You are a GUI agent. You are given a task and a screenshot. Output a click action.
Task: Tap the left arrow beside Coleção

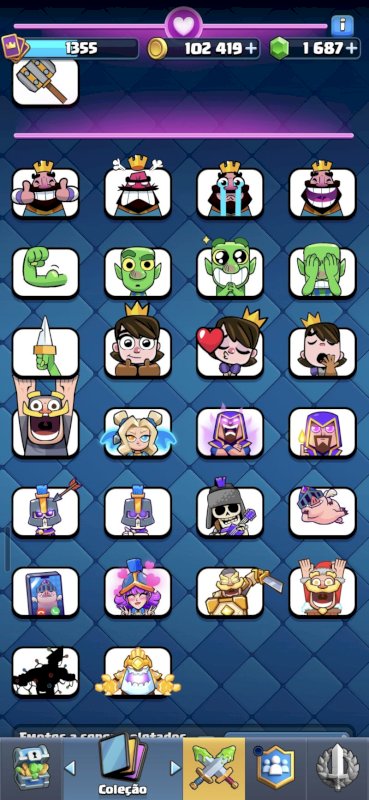click(70, 767)
